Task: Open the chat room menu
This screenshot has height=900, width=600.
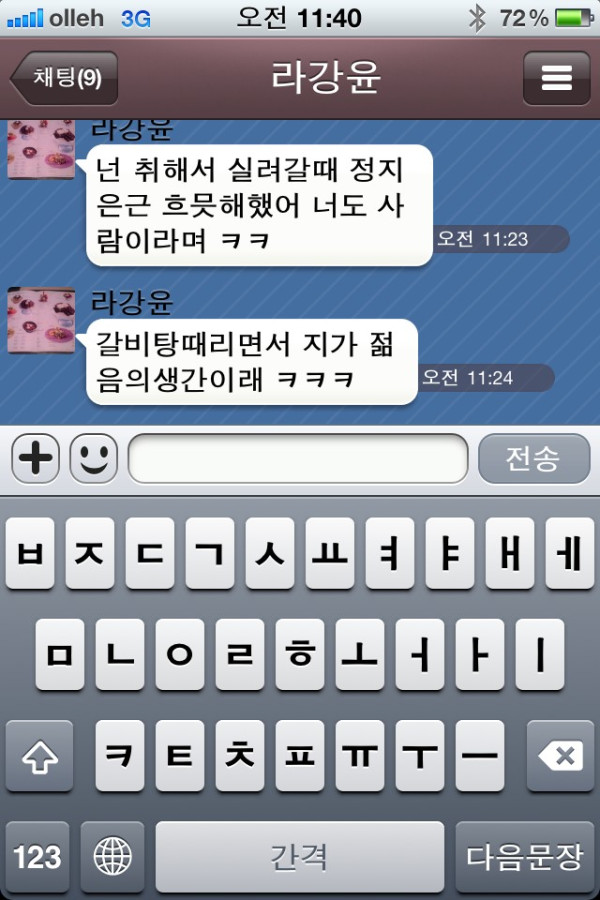Action: 556,78
